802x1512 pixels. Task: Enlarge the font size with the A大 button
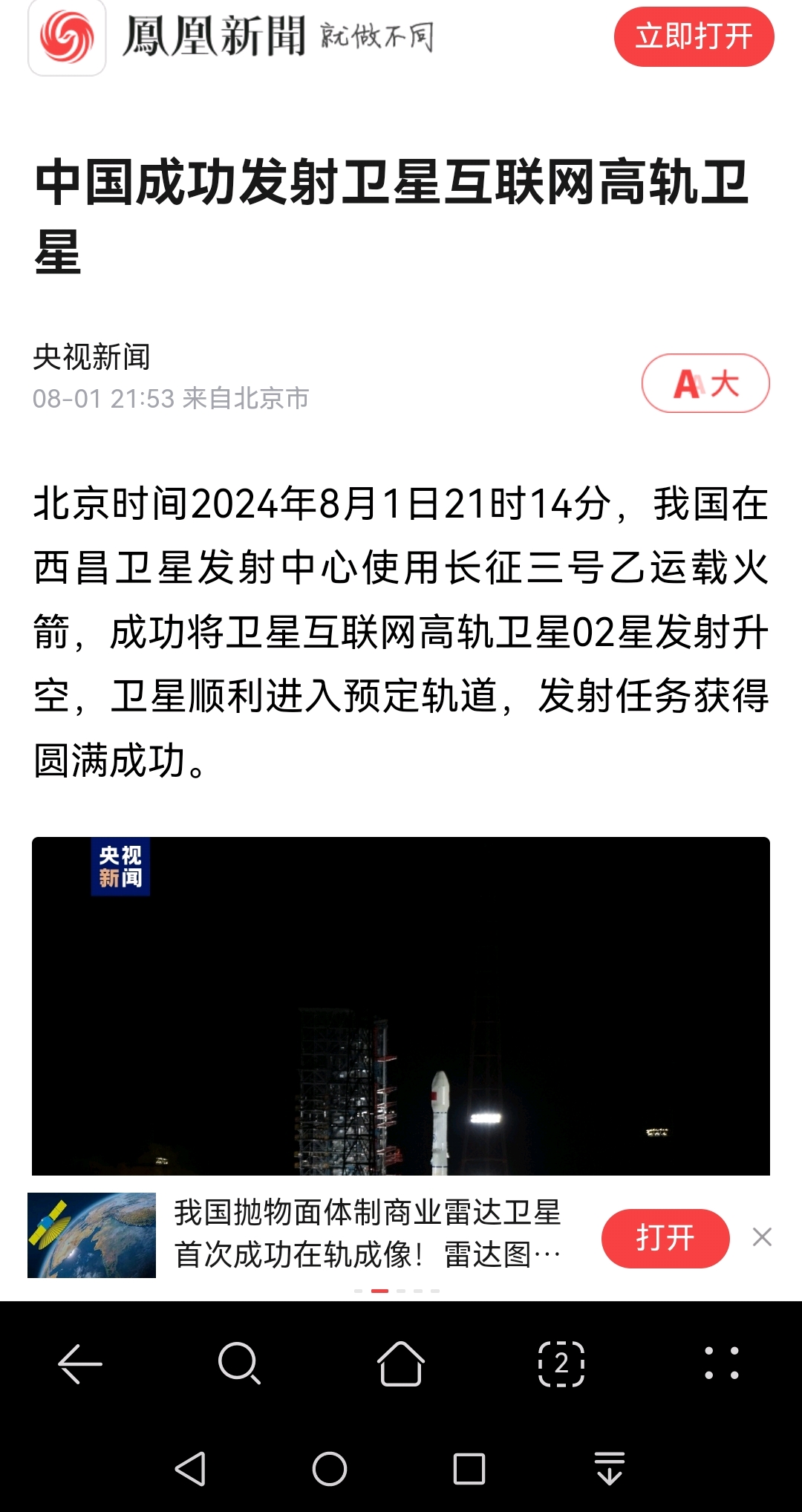(x=705, y=383)
